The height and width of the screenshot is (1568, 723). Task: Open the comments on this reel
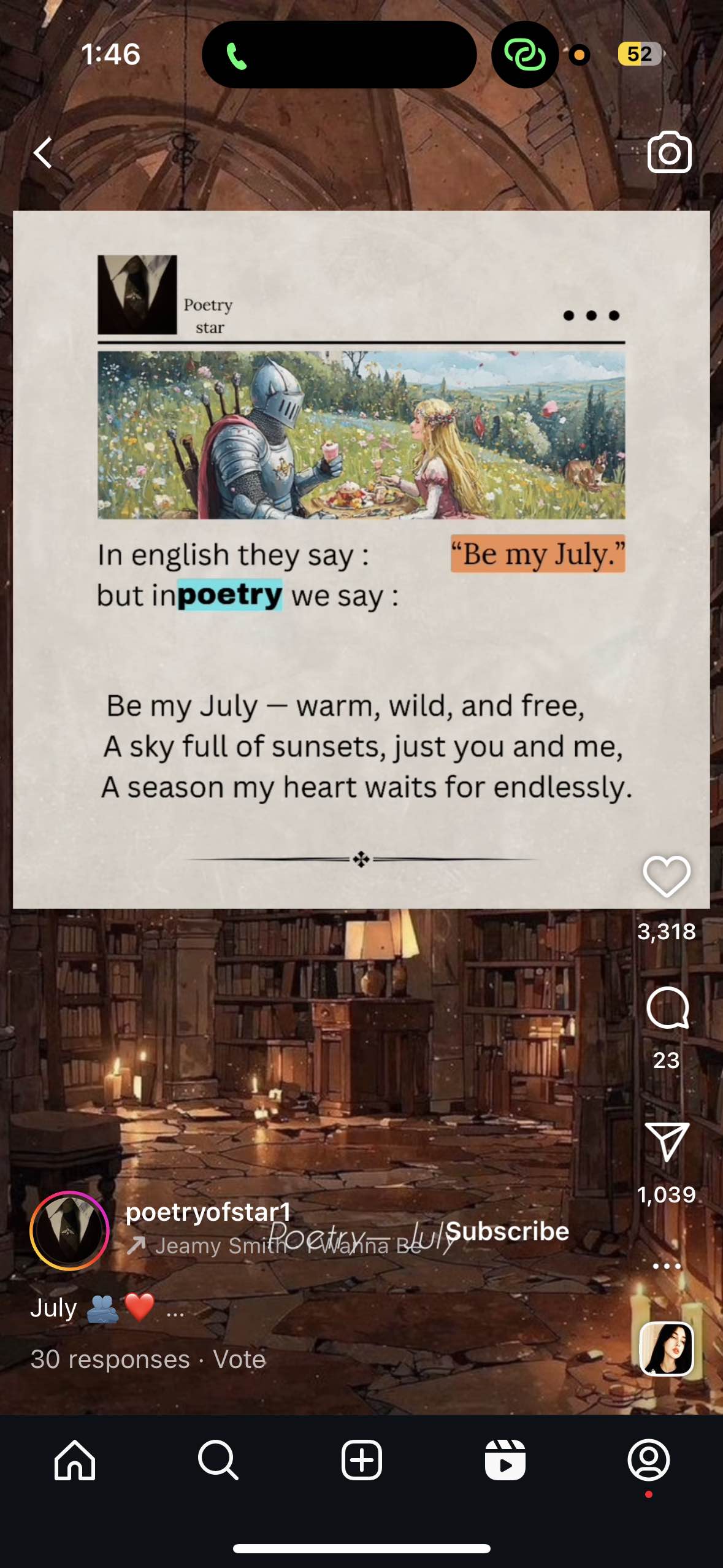(x=667, y=1009)
